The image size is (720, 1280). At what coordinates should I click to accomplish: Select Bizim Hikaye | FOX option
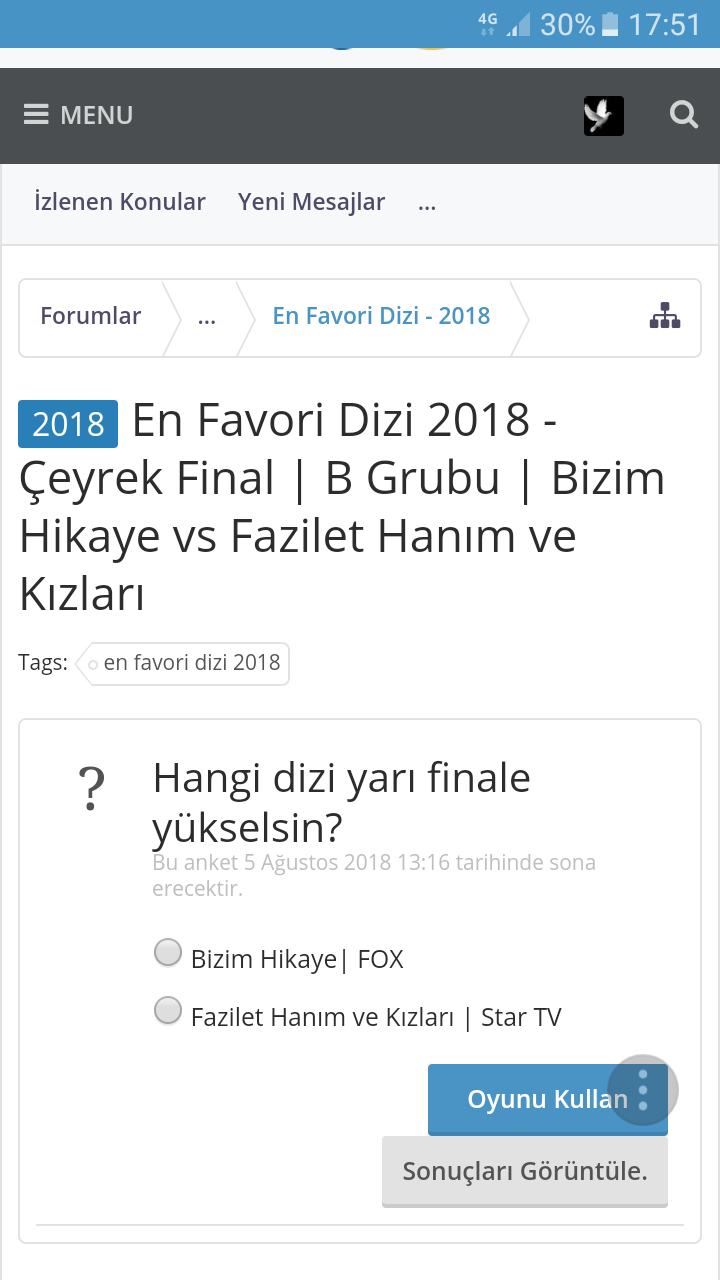point(168,953)
